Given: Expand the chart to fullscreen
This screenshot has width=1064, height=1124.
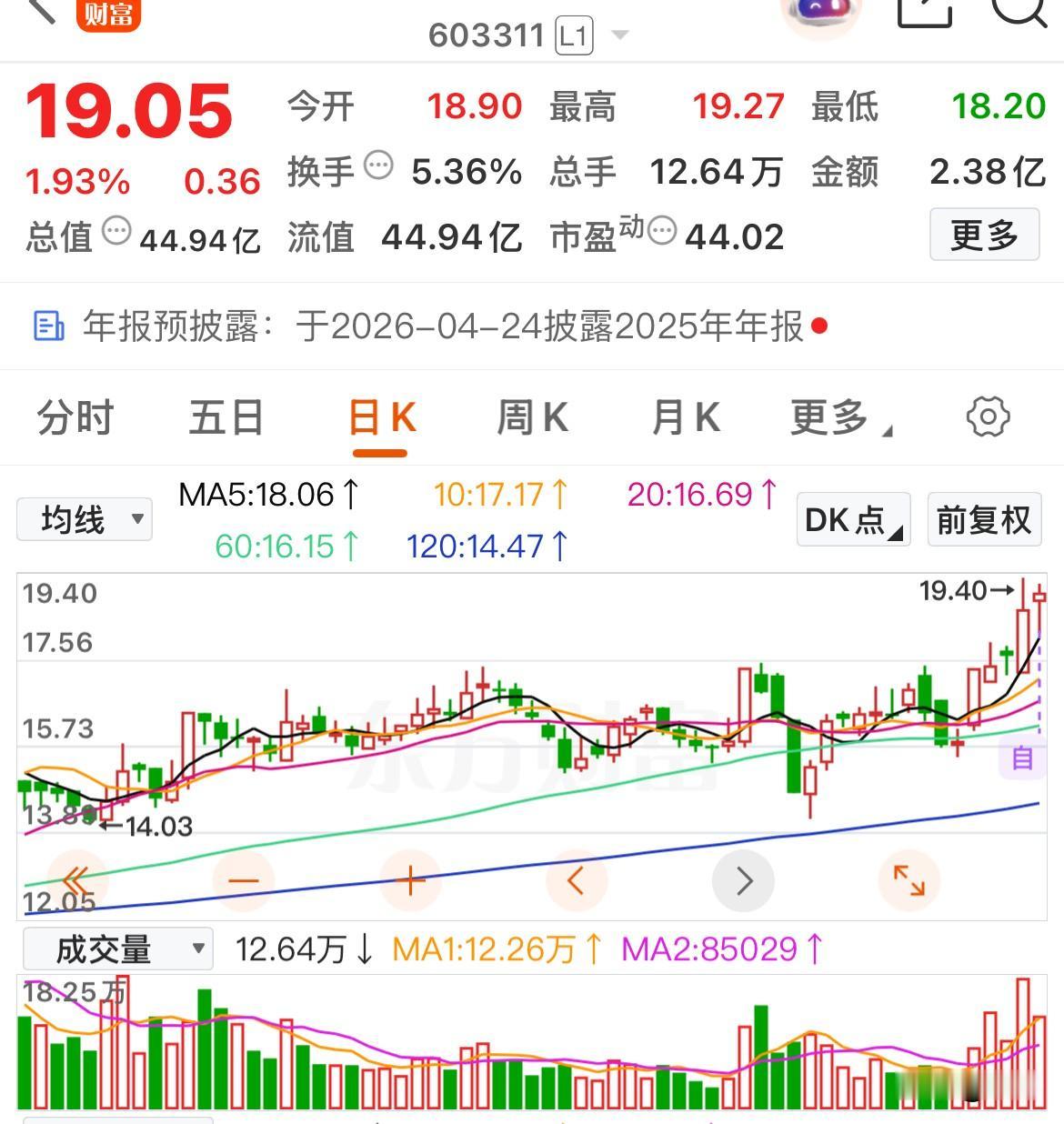Looking at the screenshot, I should (908, 880).
